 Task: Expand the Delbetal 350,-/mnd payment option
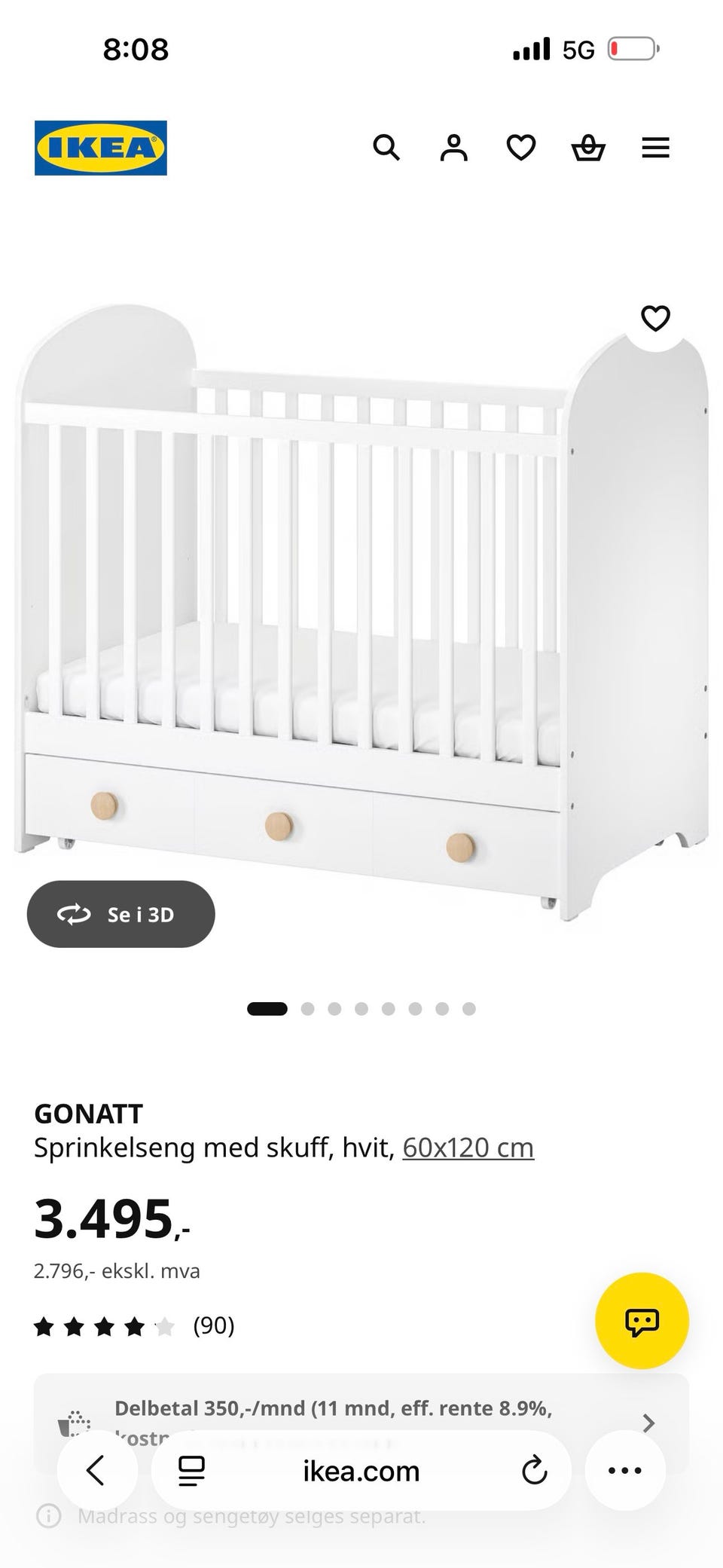361,1423
